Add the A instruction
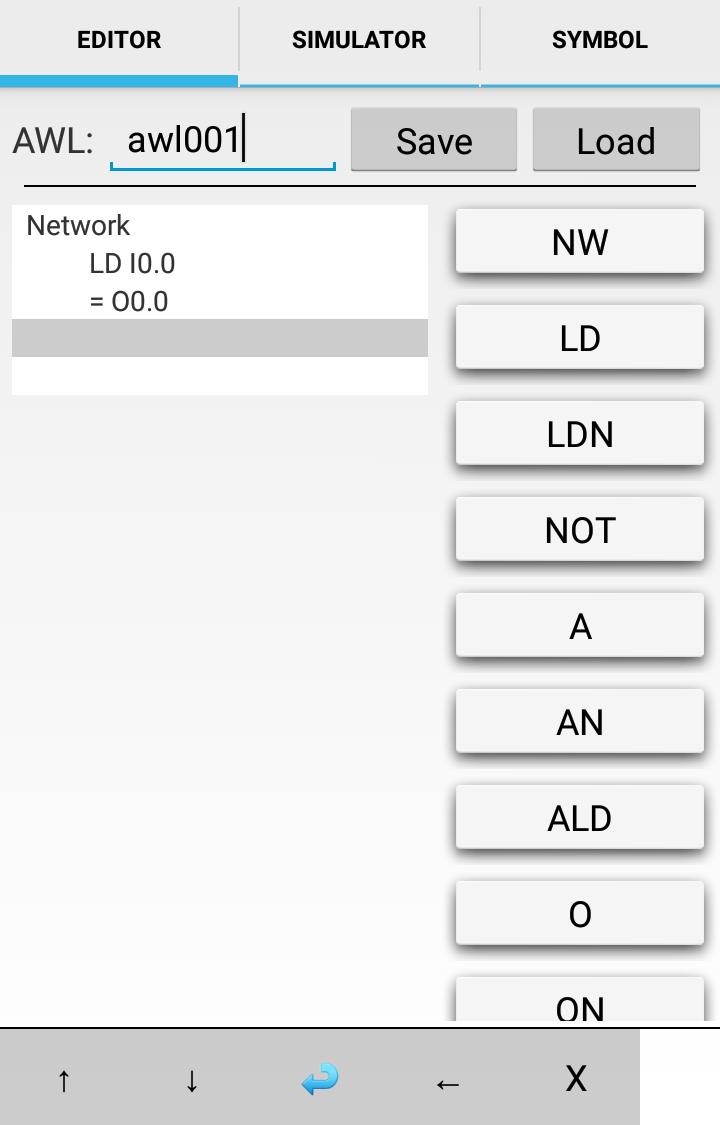 [579, 626]
